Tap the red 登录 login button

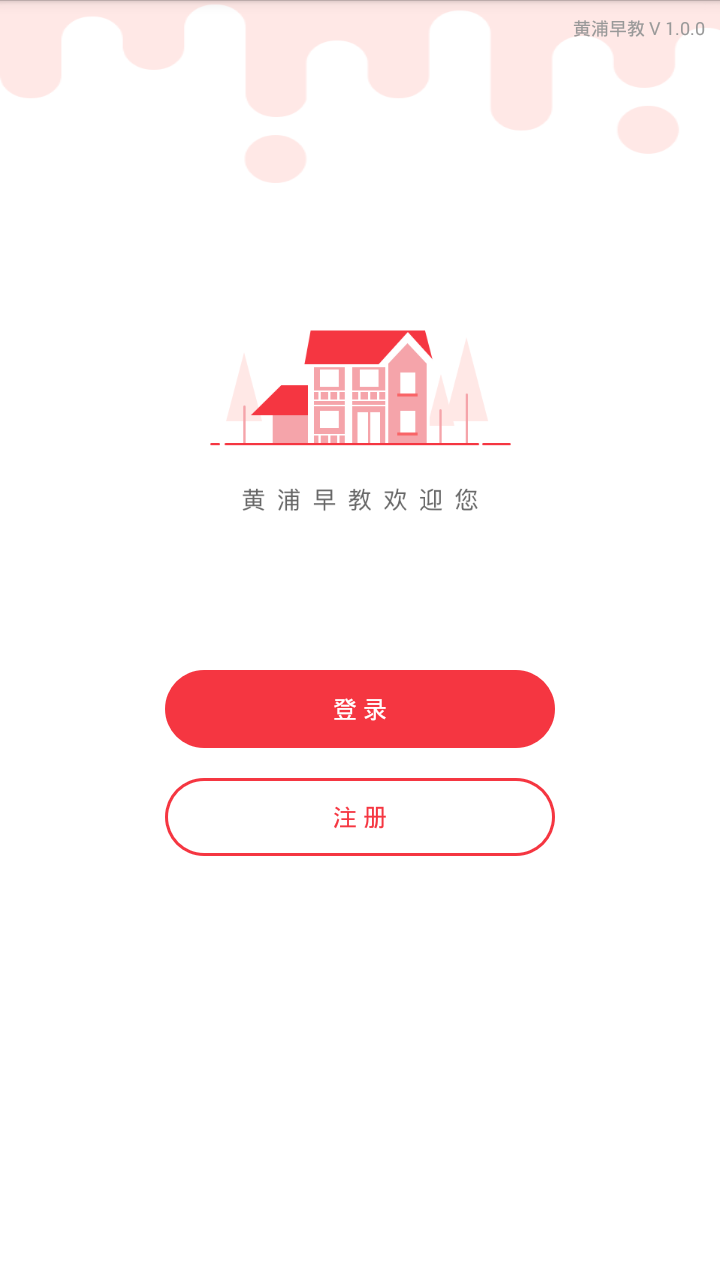(360, 709)
